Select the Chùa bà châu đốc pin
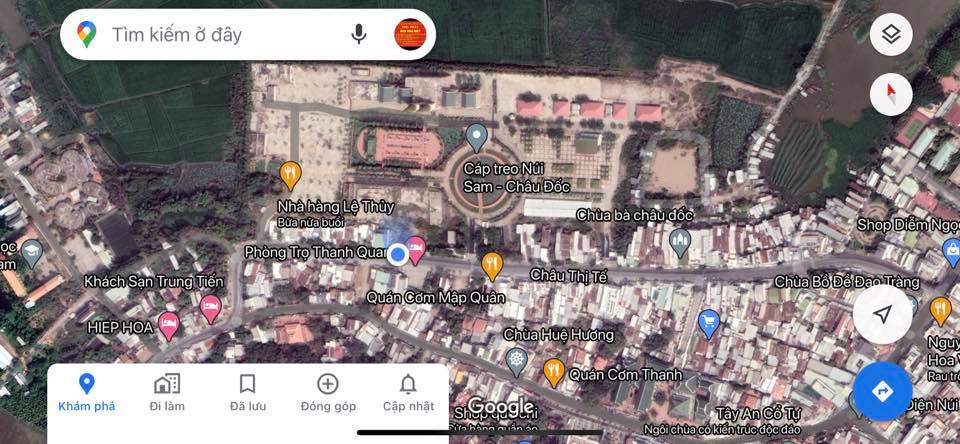960x444 pixels. pyautogui.click(x=681, y=241)
